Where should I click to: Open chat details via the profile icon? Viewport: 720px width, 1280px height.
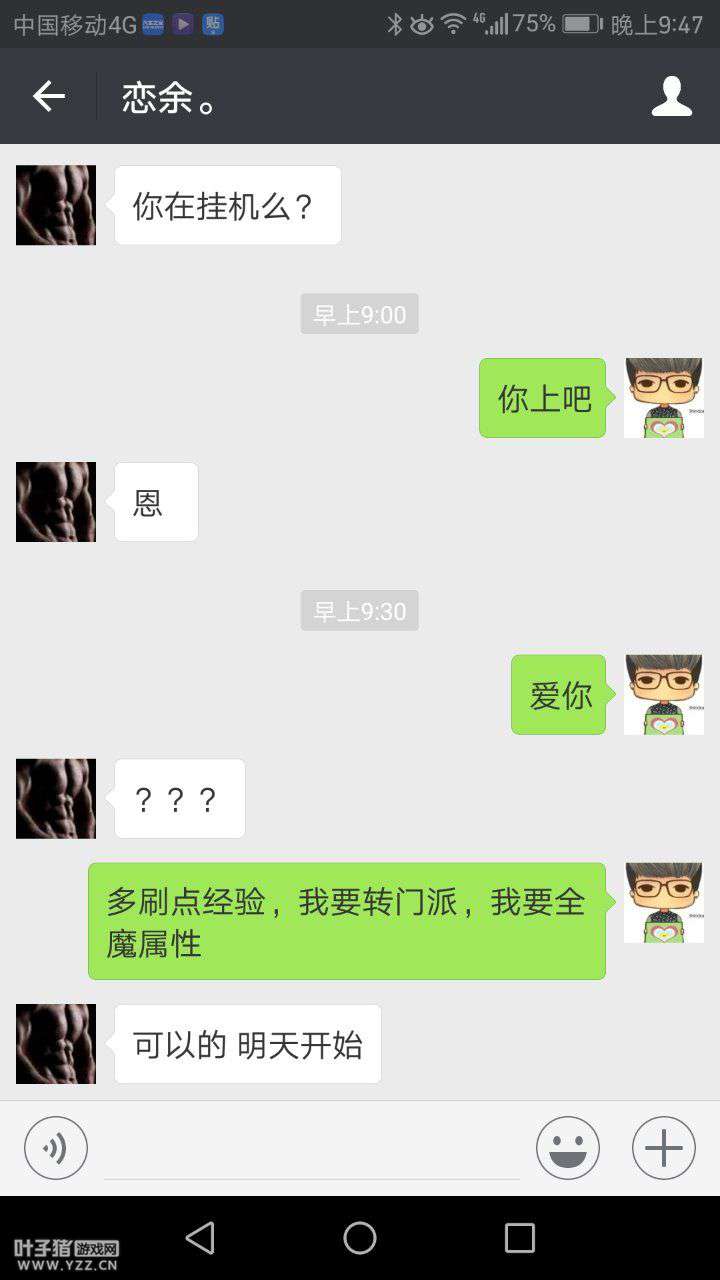click(671, 96)
